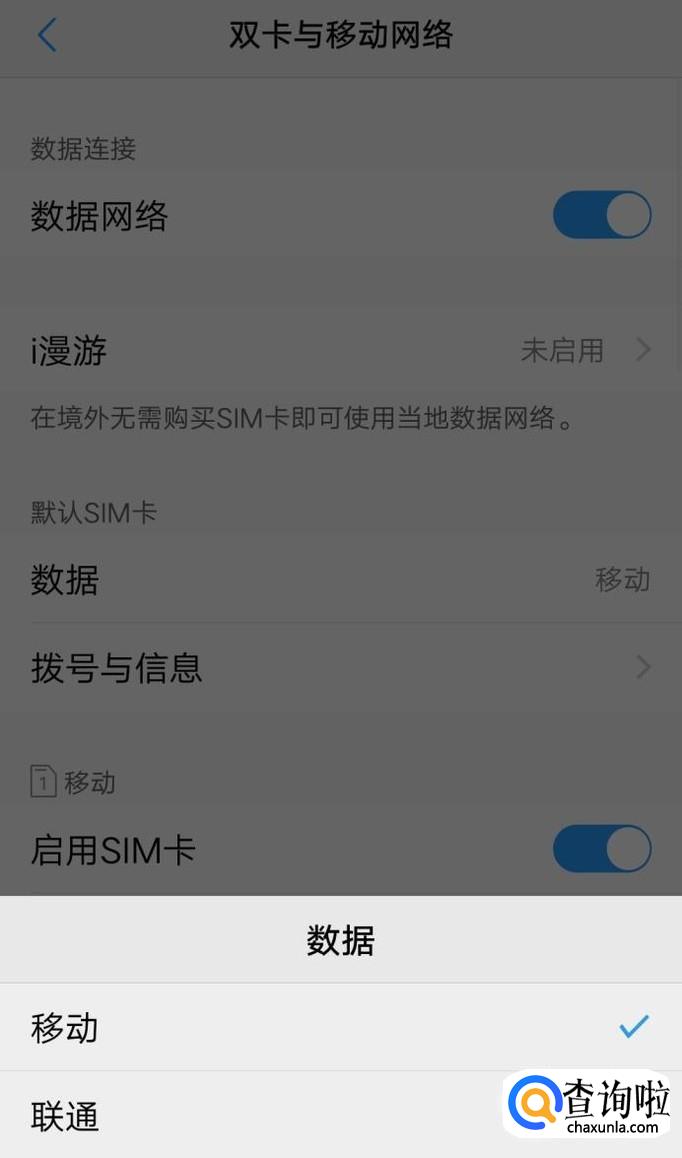
Task: Go back using the top-left arrow
Action: tap(47, 36)
